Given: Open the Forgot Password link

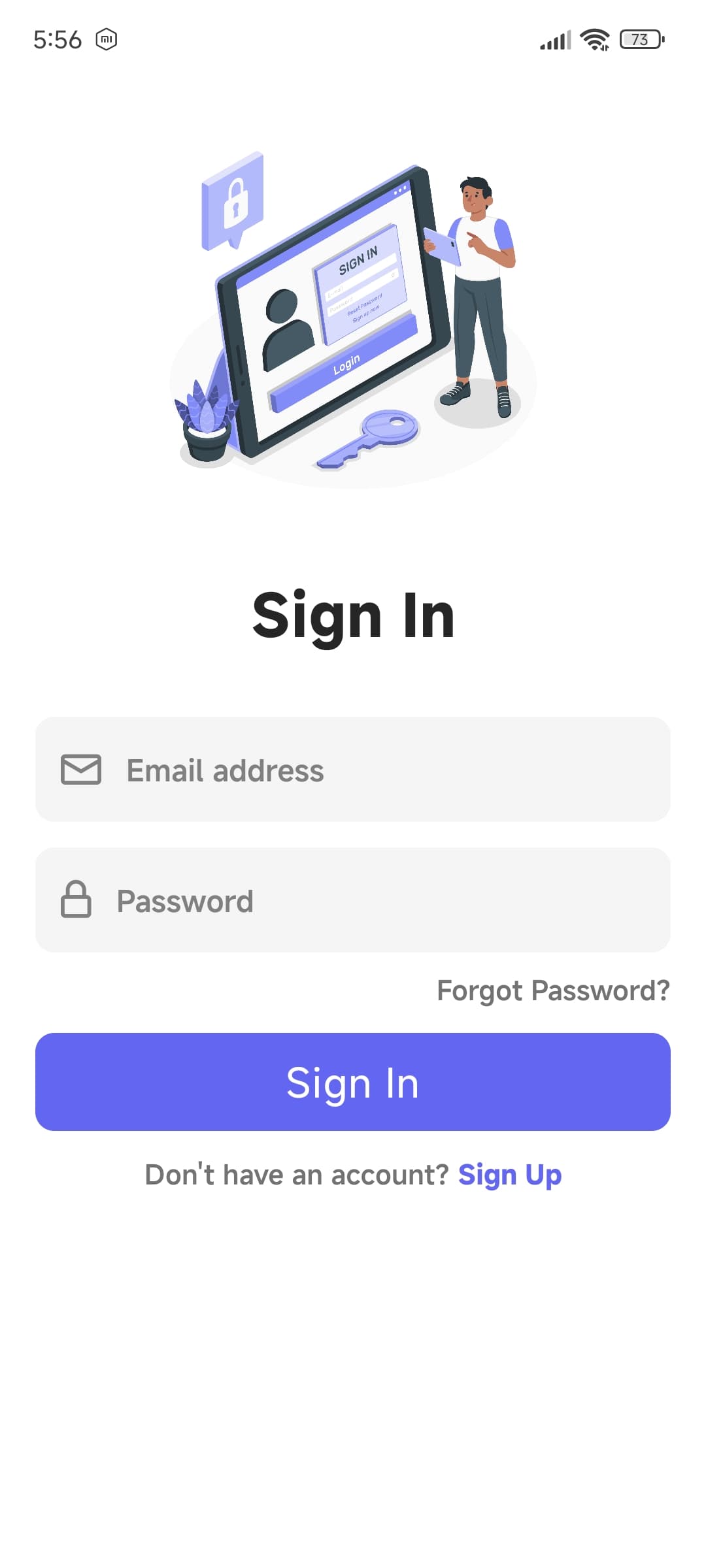Looking at the screenshot, I should pos(553,990).
